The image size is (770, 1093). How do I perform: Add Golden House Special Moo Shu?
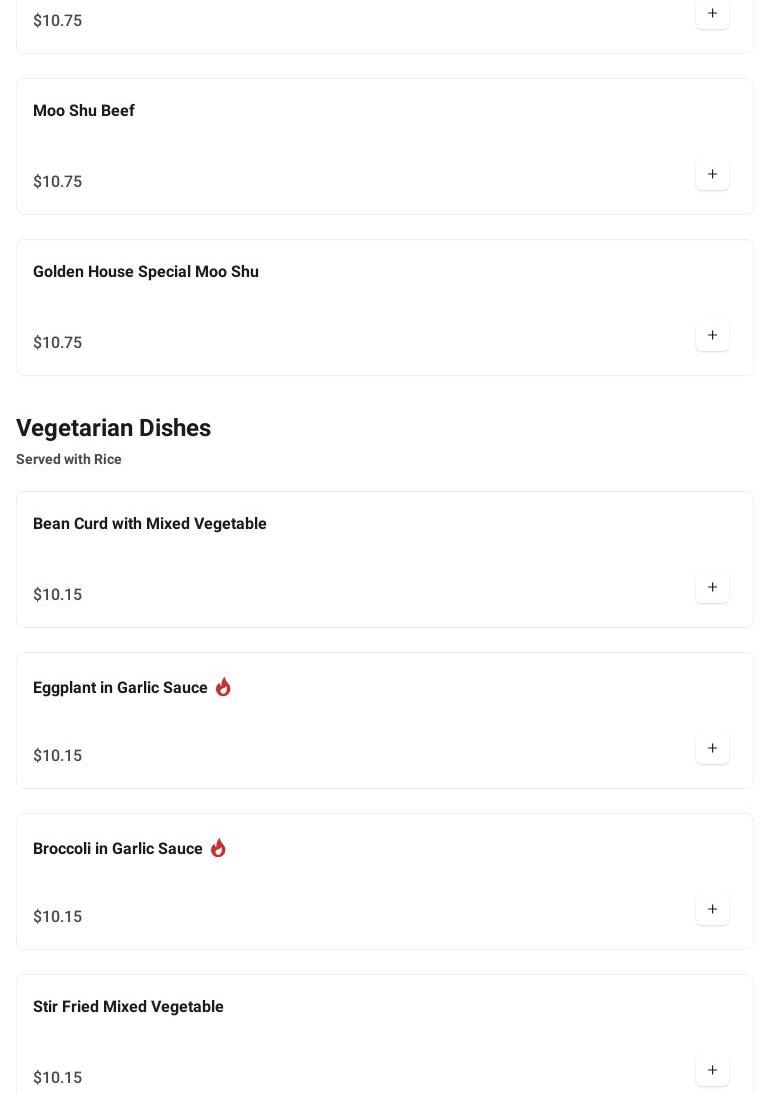point(712,336)
